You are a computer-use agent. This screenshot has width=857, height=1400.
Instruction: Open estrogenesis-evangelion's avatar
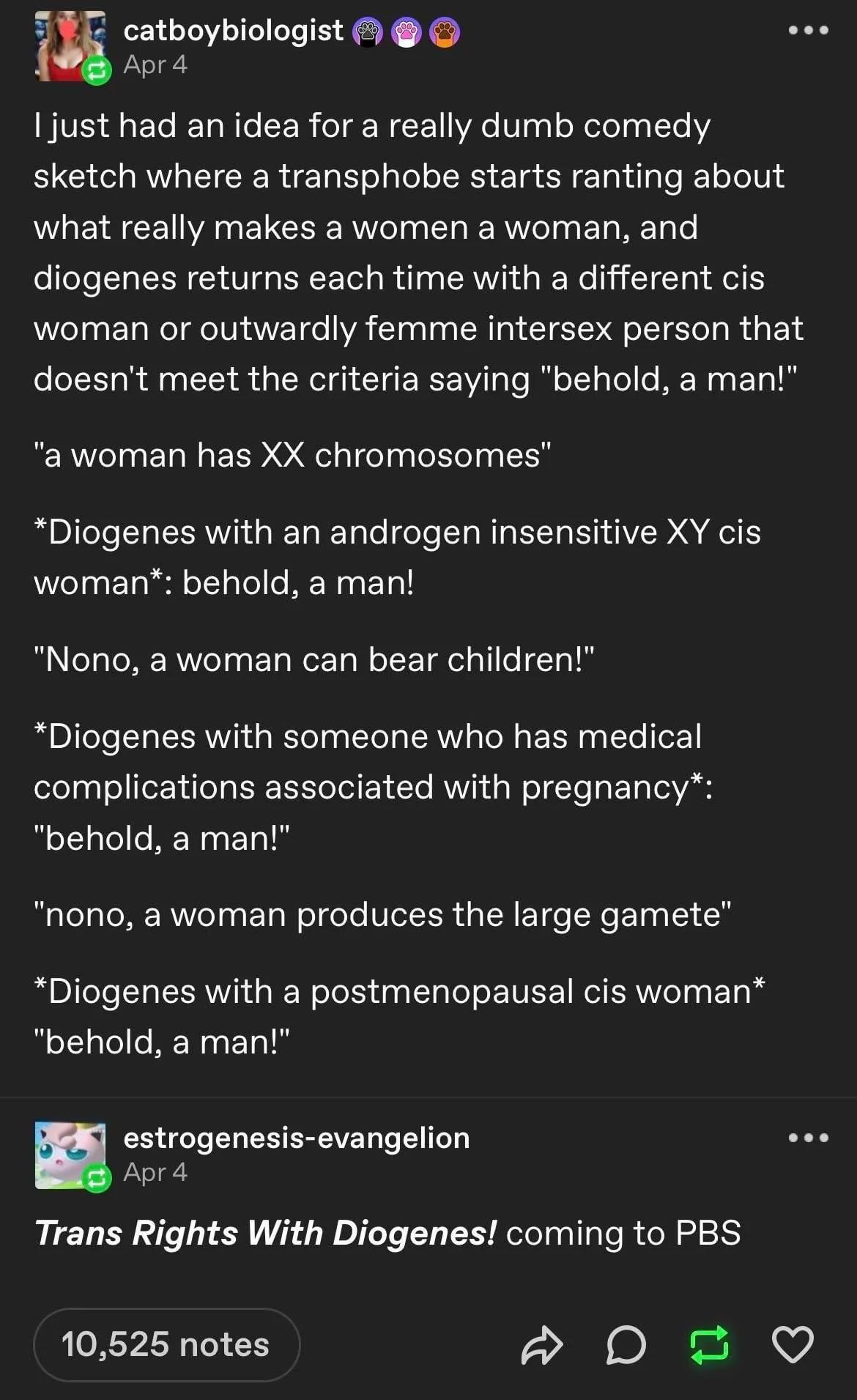[70, 1155]
